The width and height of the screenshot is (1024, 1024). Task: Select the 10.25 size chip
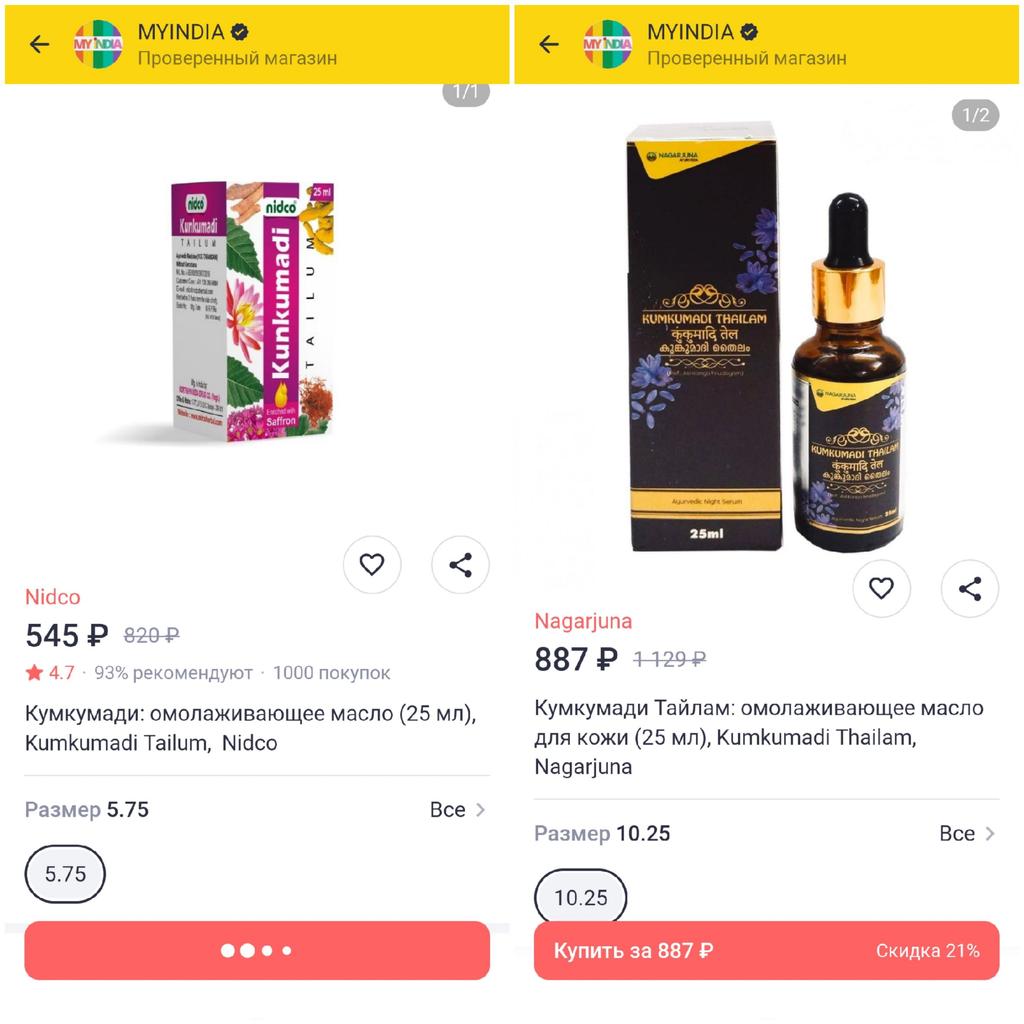(581, 898)
